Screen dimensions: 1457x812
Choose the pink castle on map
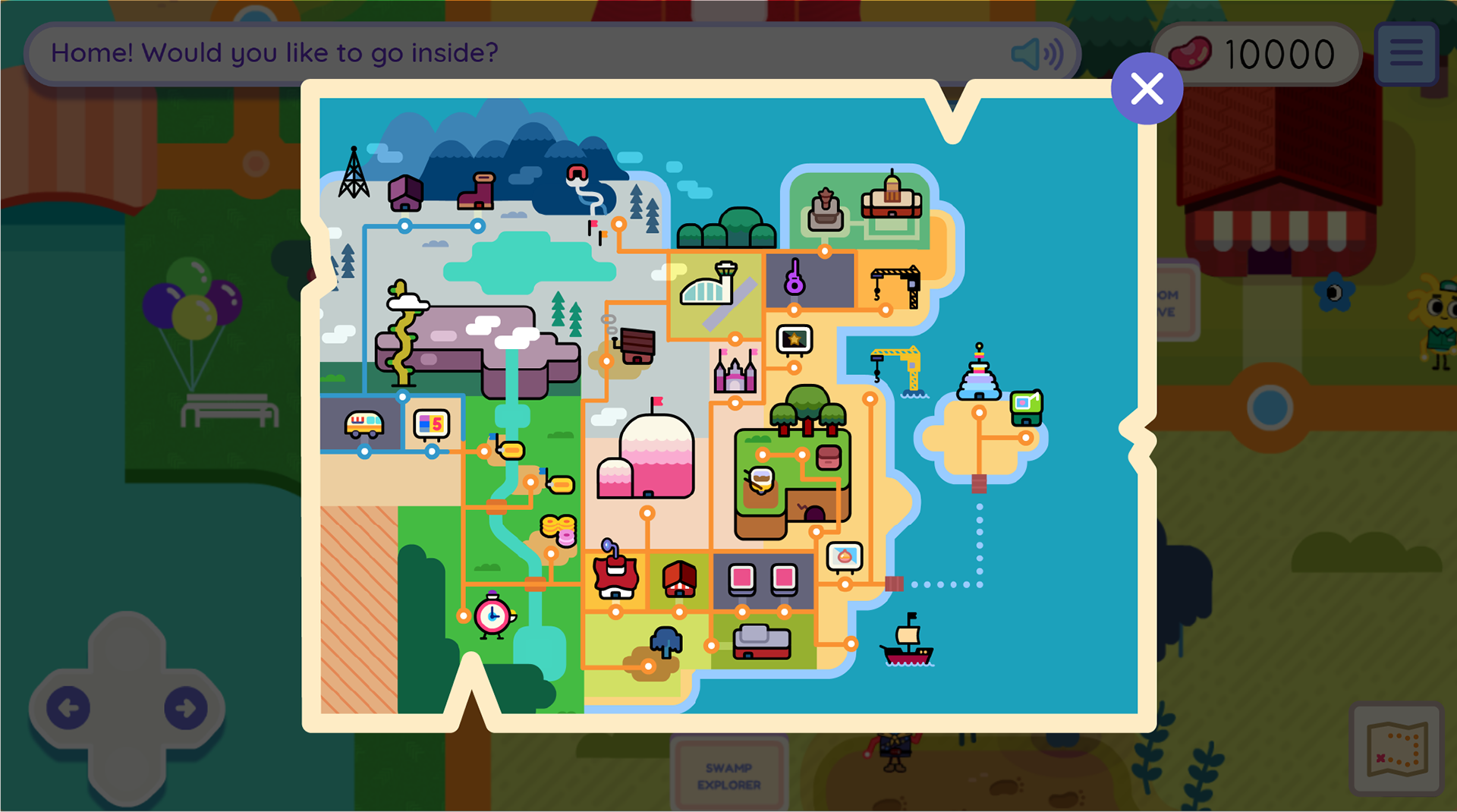(x=735, y=372)
